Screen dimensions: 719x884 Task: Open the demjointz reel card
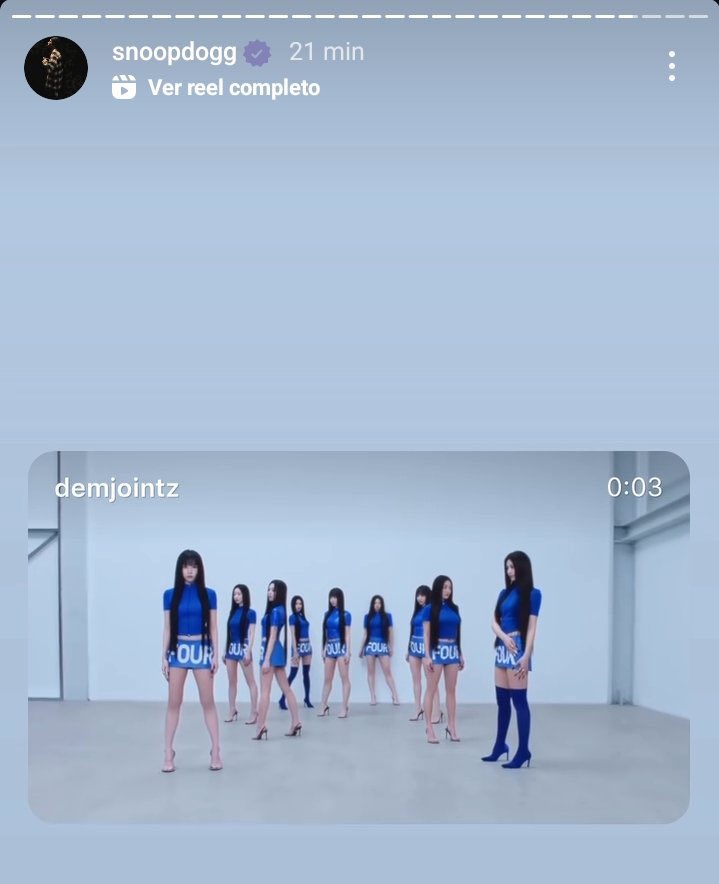(x=358, y=637)
